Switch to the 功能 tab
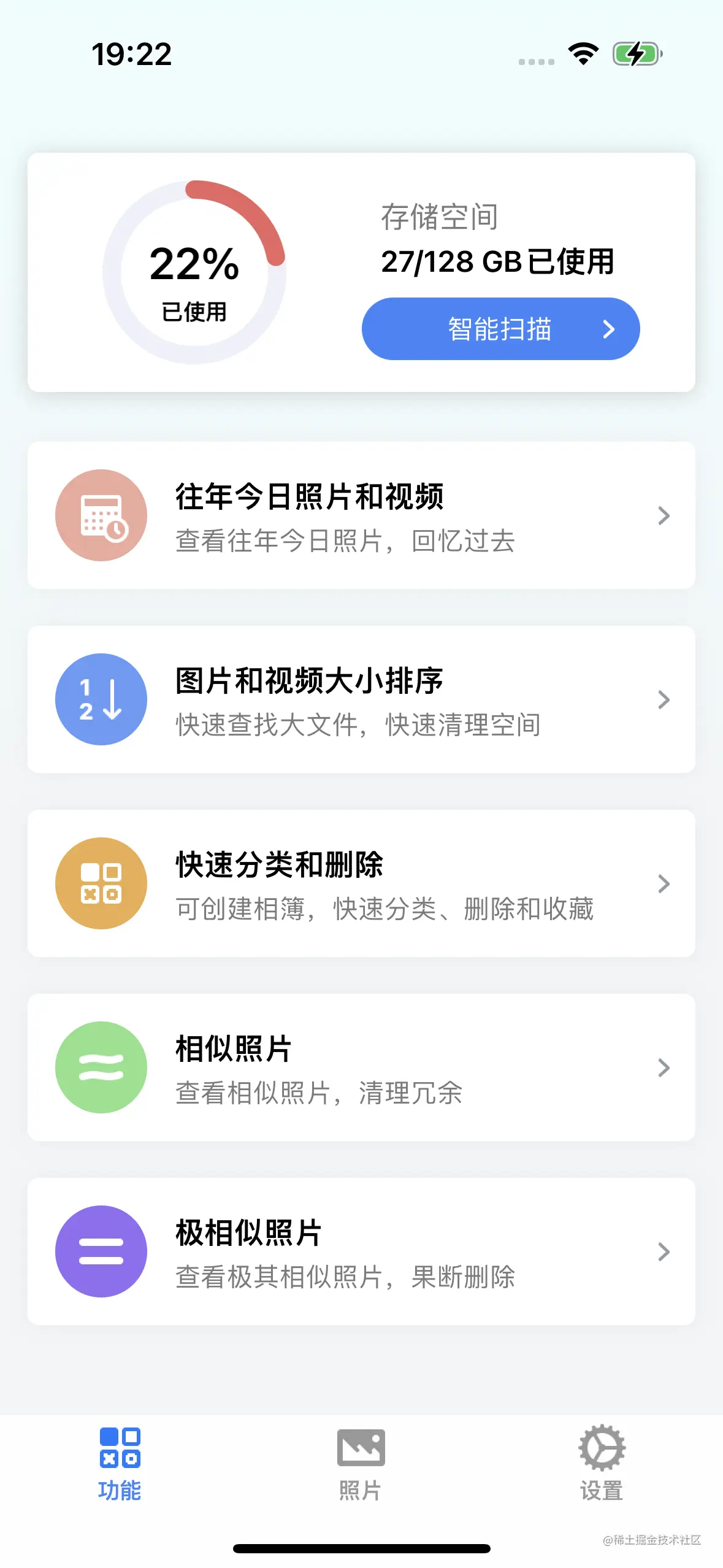This screenshot has height=1568, width=723. [120, 1463]
